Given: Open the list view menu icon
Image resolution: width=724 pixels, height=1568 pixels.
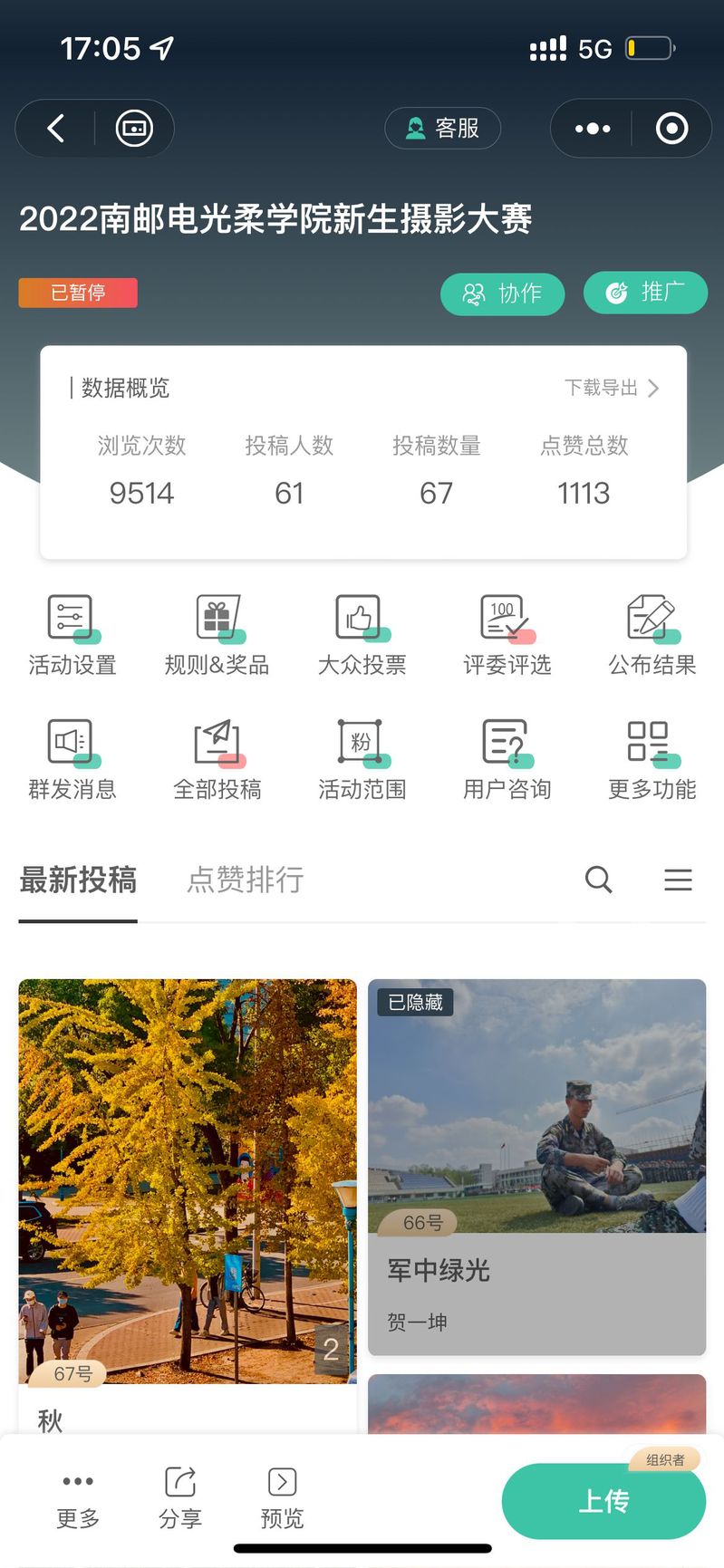Looking at the screenshot, I should 678,880.
